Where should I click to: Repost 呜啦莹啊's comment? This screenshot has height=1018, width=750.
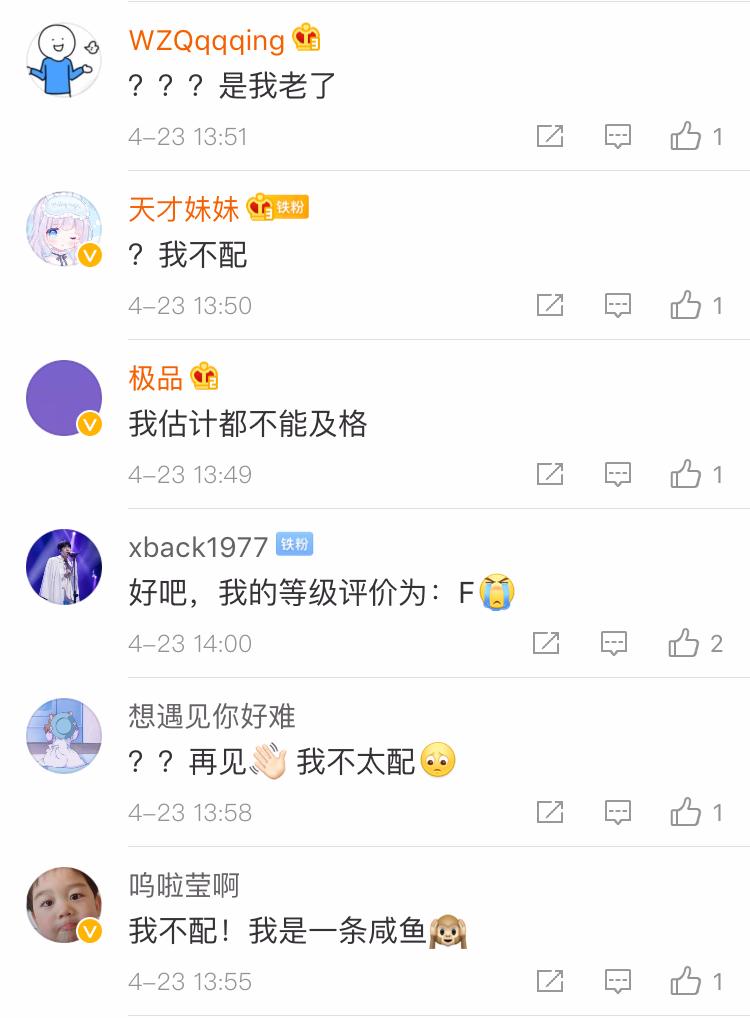[x=550, y=981]
